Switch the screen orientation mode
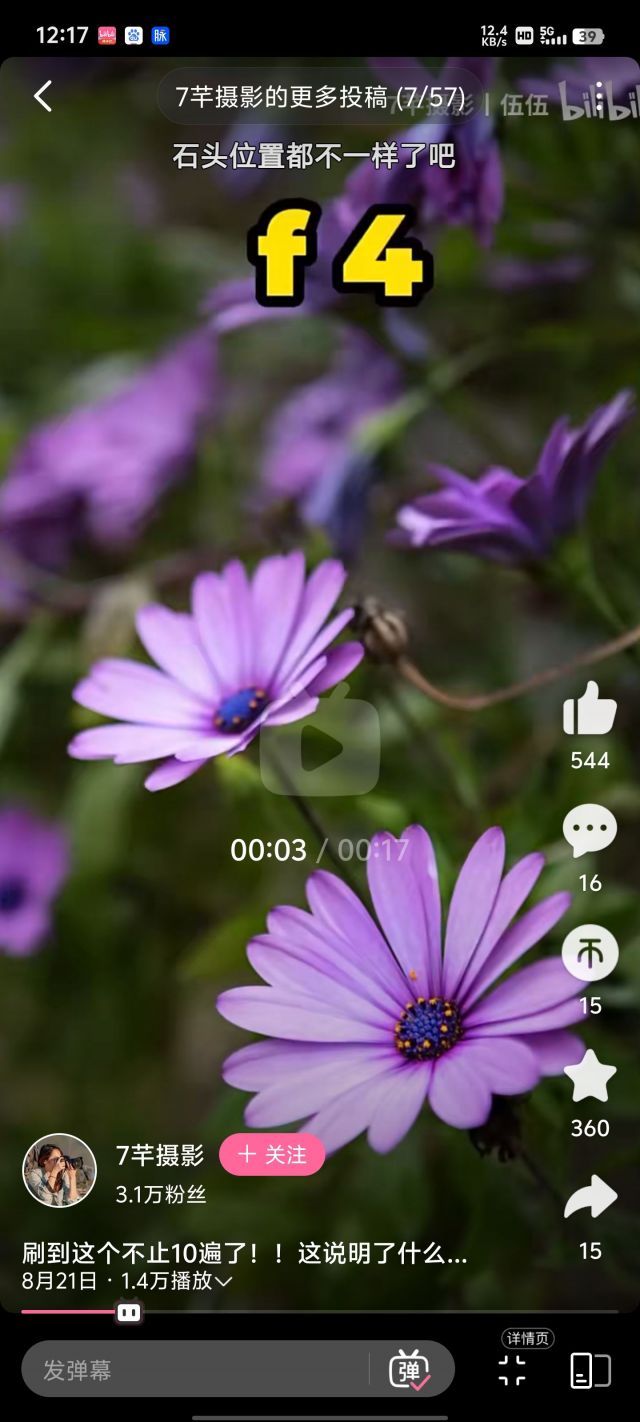The image size is (640, 1422). [x=590, y=1370]
